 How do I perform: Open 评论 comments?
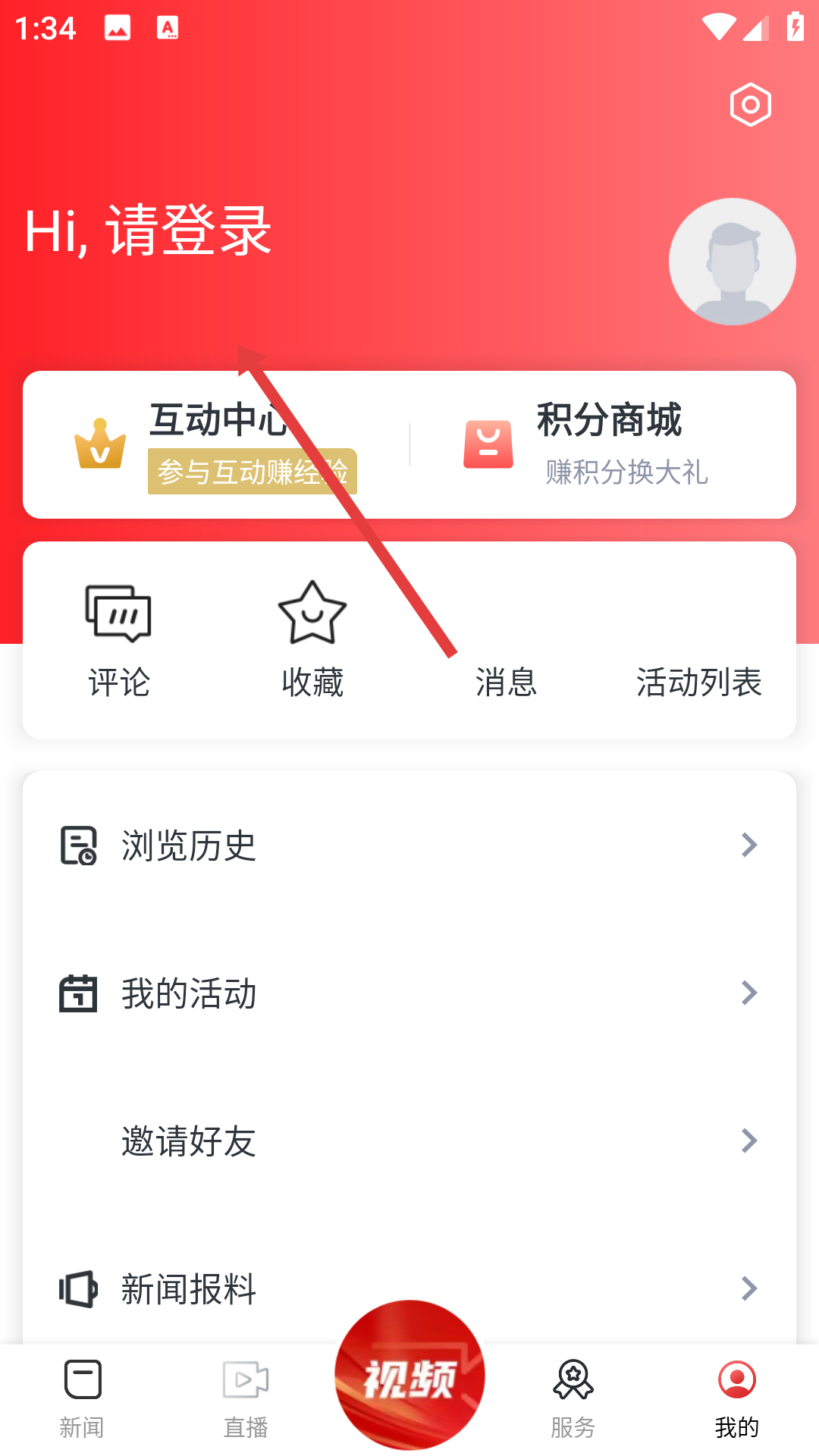tap(119, 641)
